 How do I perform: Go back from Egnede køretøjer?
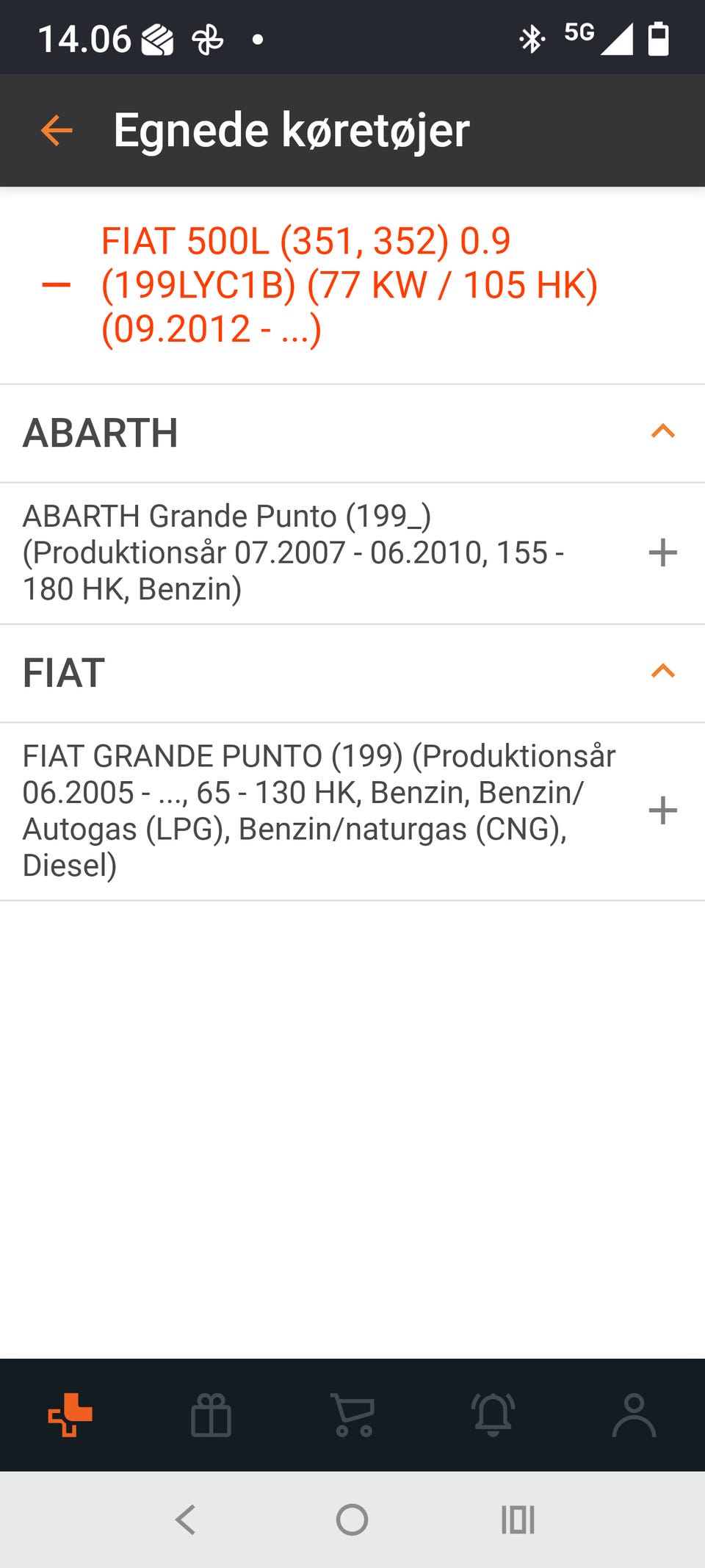tap(57, 131)
